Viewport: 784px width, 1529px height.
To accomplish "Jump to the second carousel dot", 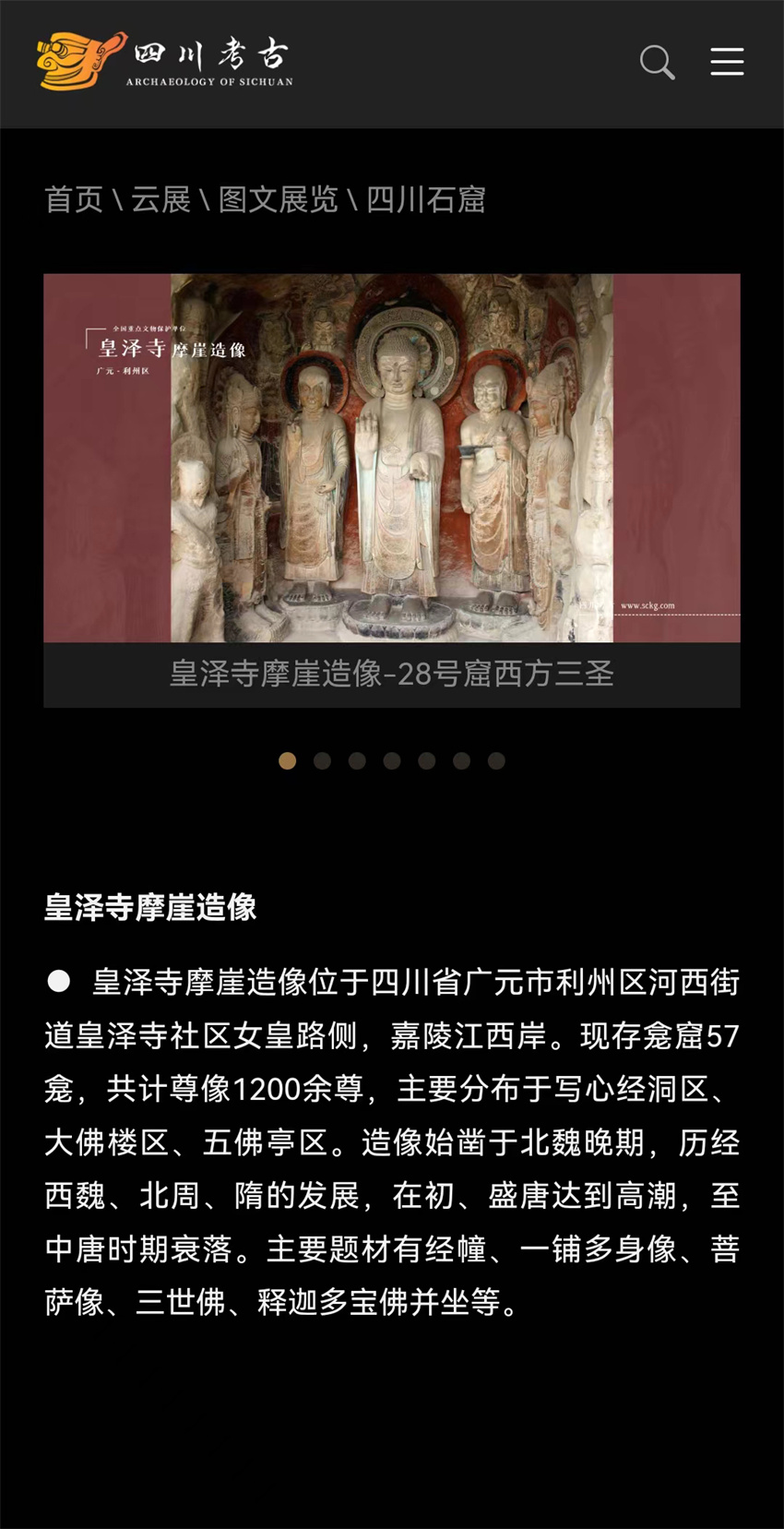I will (322, 760).
